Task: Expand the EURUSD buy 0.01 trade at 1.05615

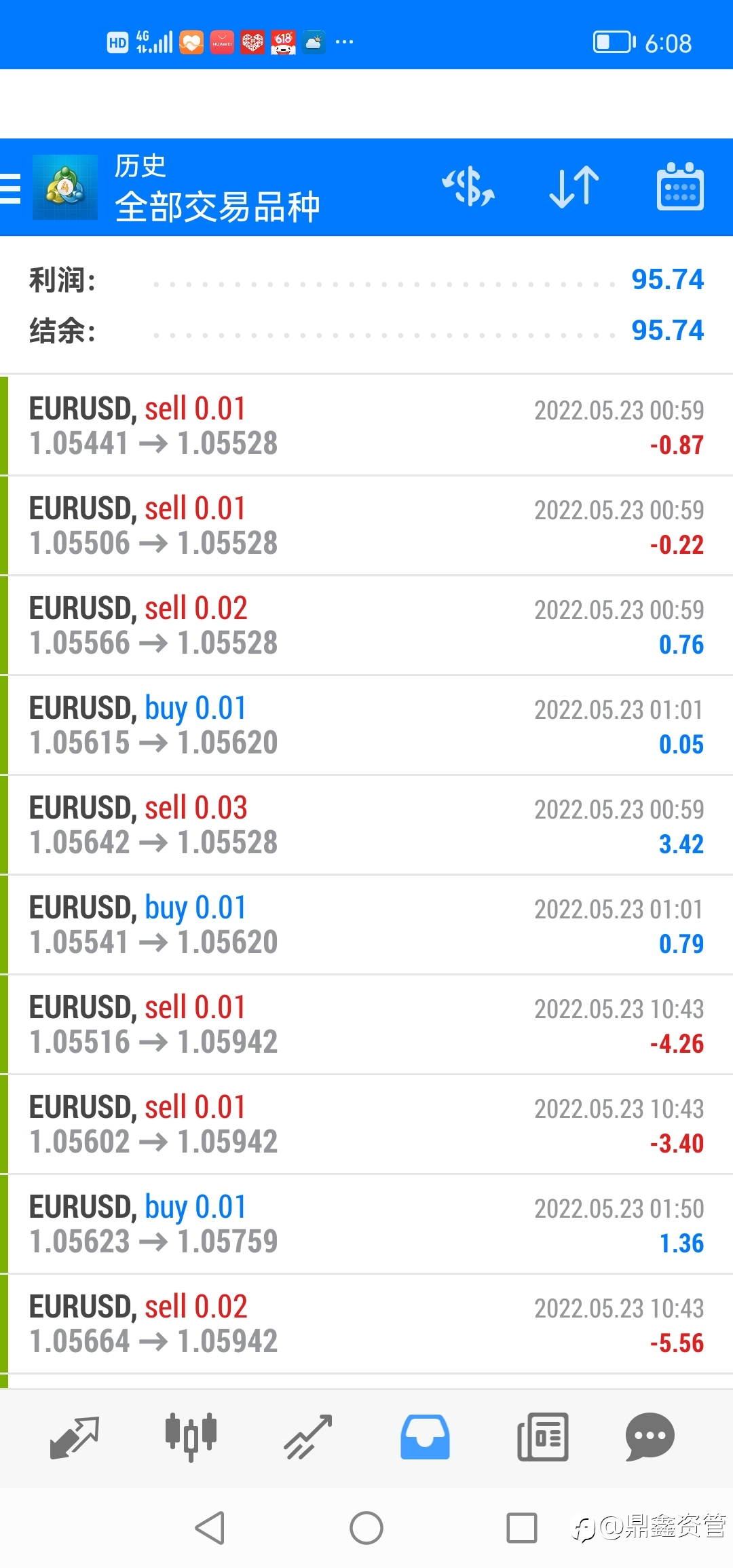Action: pyautogui.click(x=366, y=725)
